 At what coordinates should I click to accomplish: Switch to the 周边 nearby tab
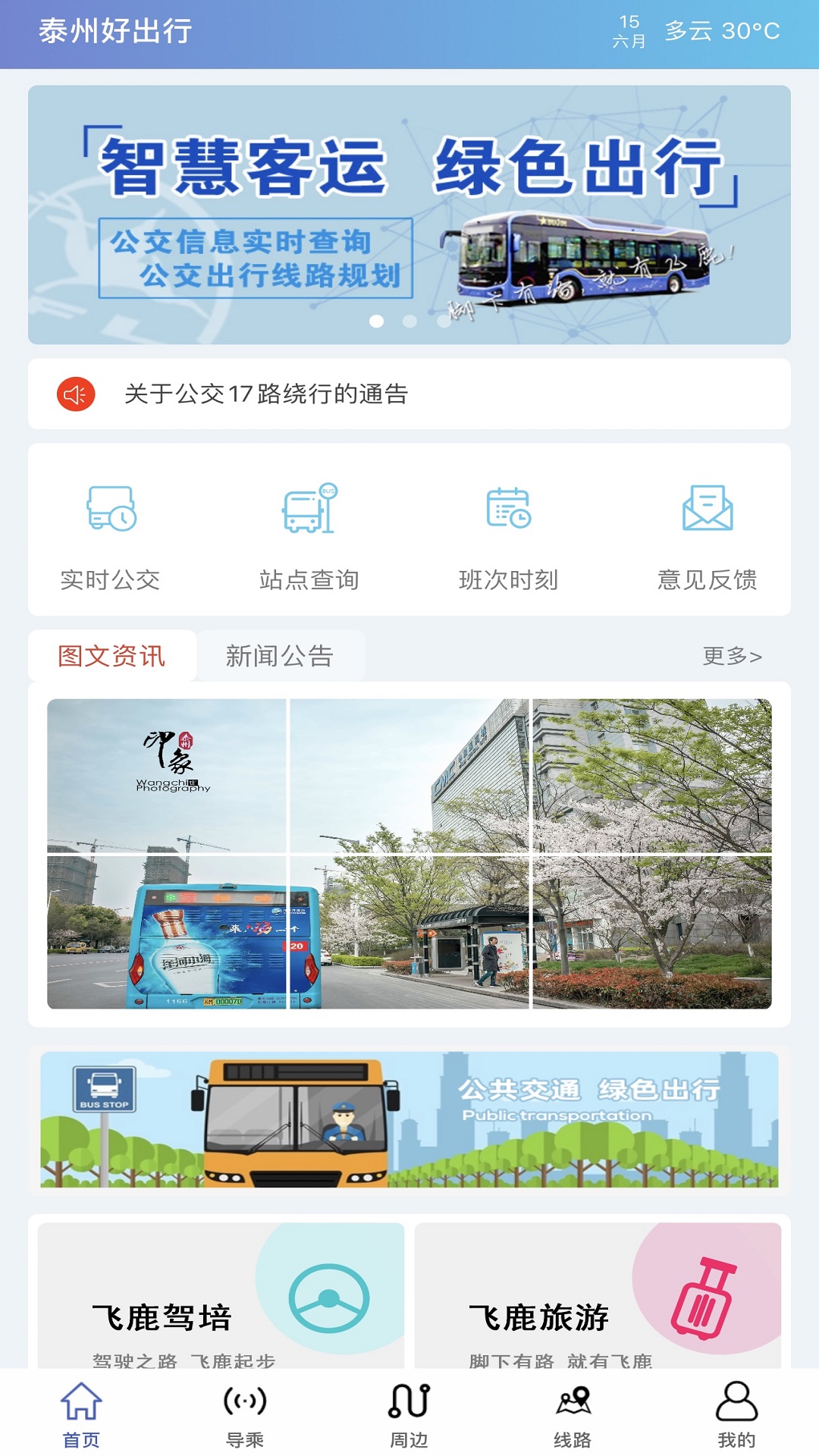409,1415
